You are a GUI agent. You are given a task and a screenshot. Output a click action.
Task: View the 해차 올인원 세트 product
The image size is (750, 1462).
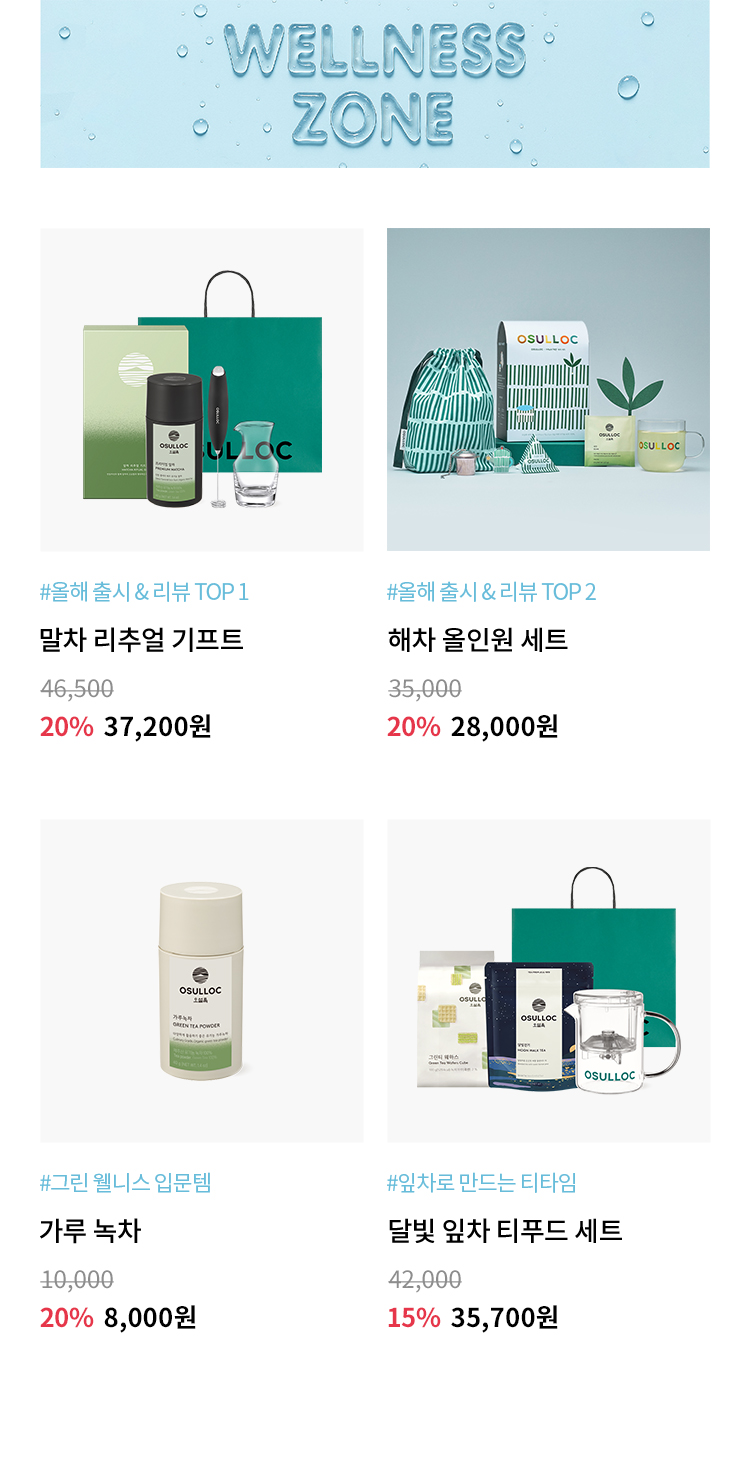point(548,390)
